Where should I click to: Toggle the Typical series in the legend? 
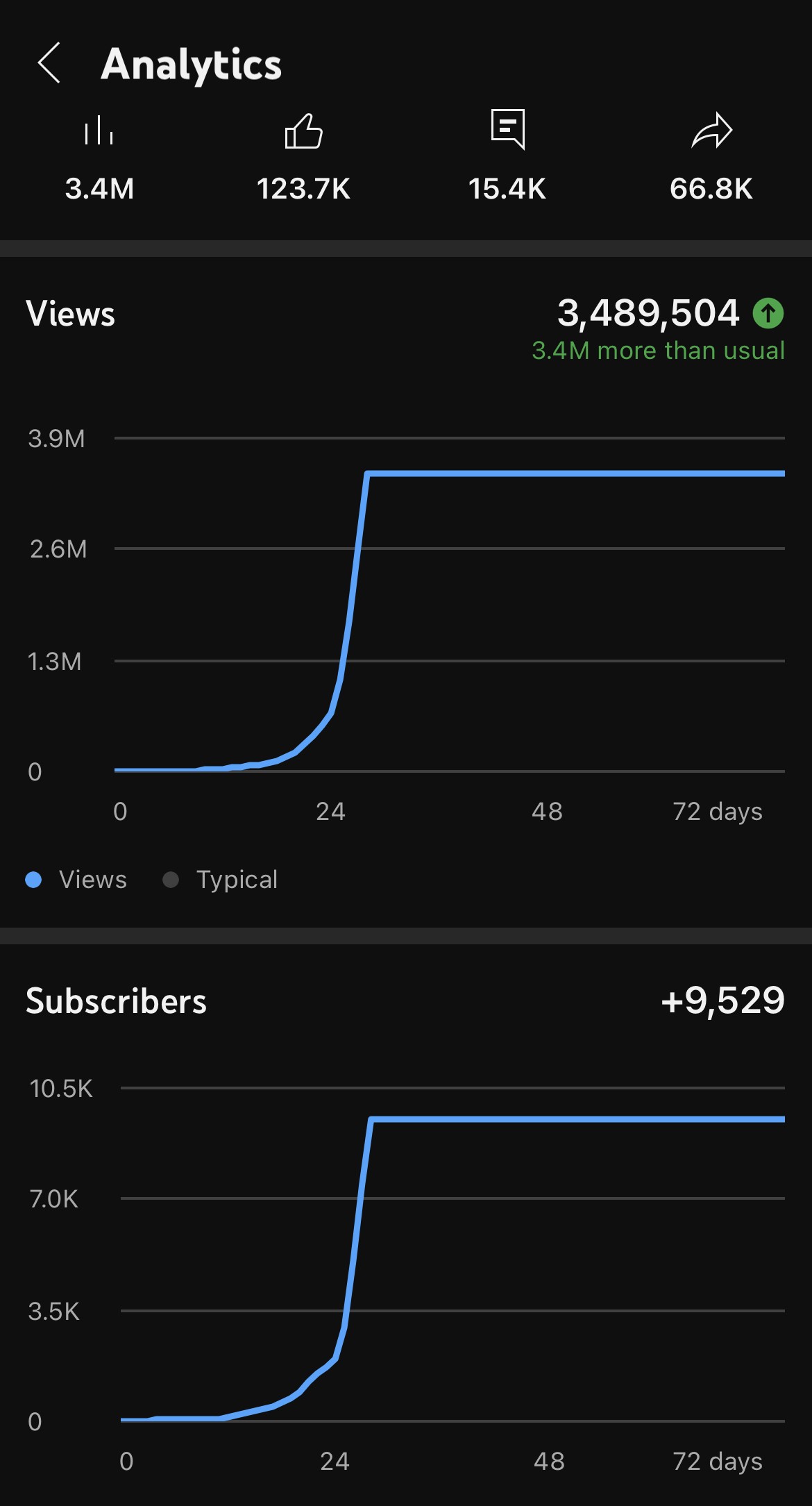click(220, 880)
